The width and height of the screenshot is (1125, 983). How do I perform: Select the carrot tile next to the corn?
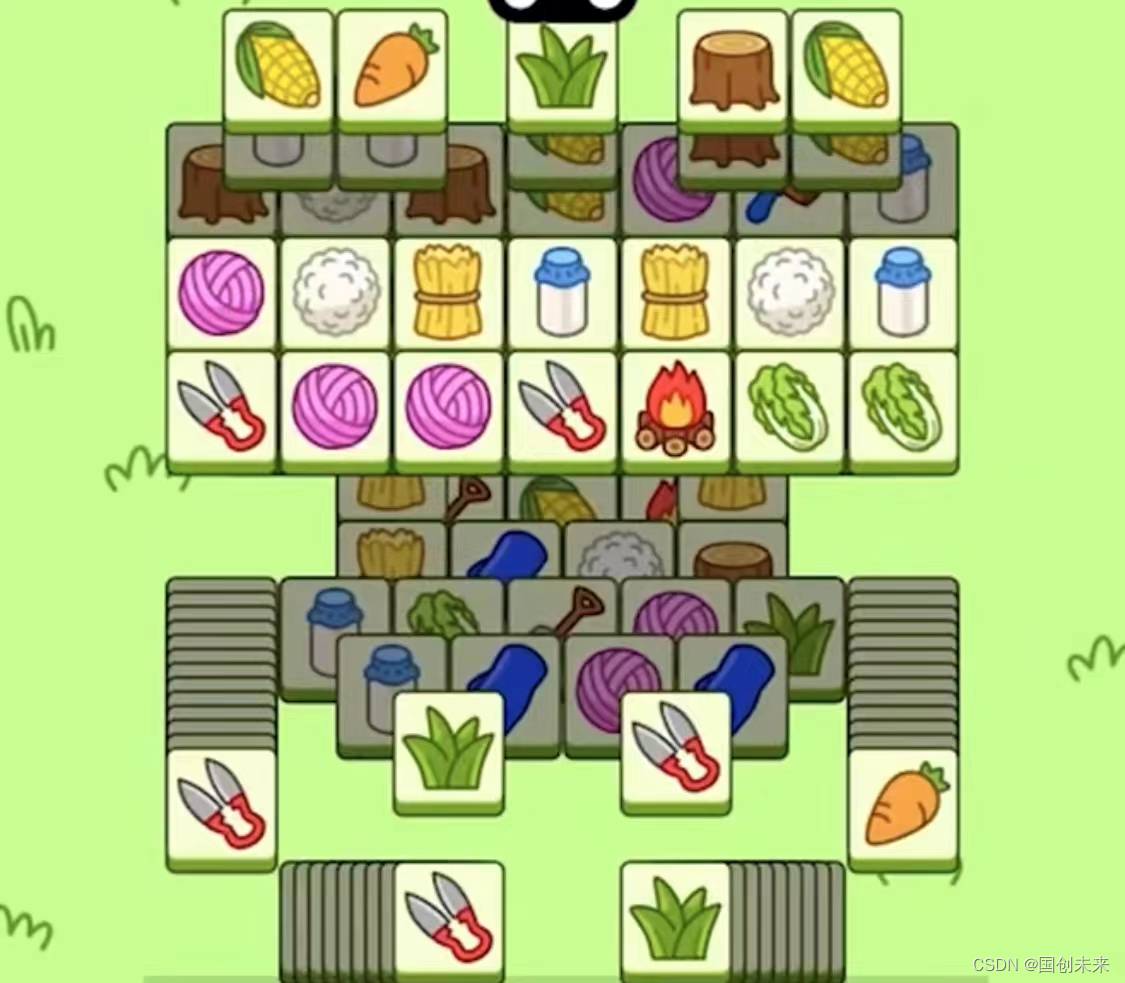[392, 66]
